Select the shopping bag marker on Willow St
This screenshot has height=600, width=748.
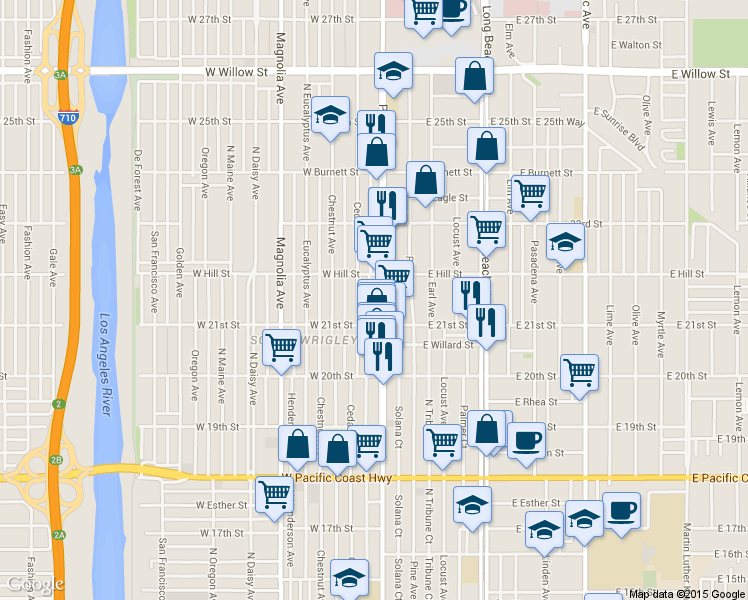(474, 76)
